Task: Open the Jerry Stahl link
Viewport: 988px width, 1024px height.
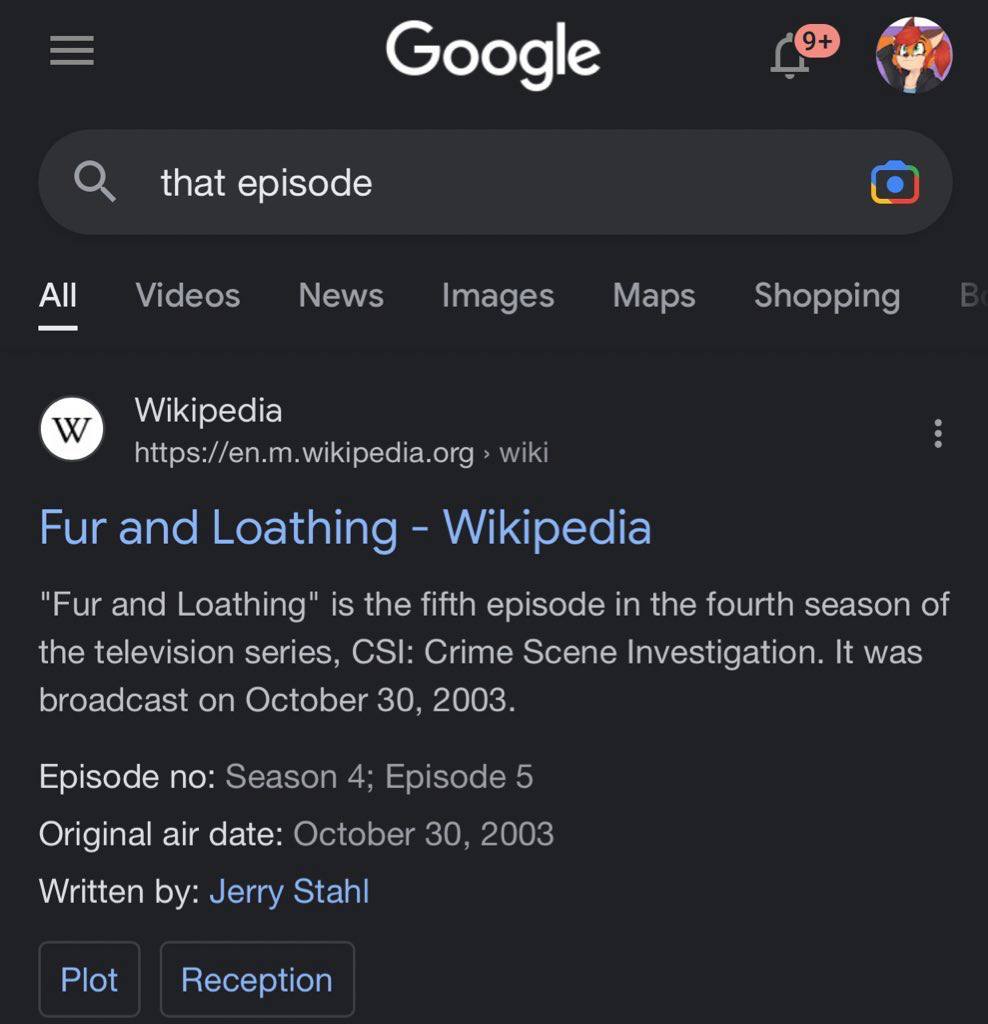Action: pyautogui.click(x=289, y=891)
